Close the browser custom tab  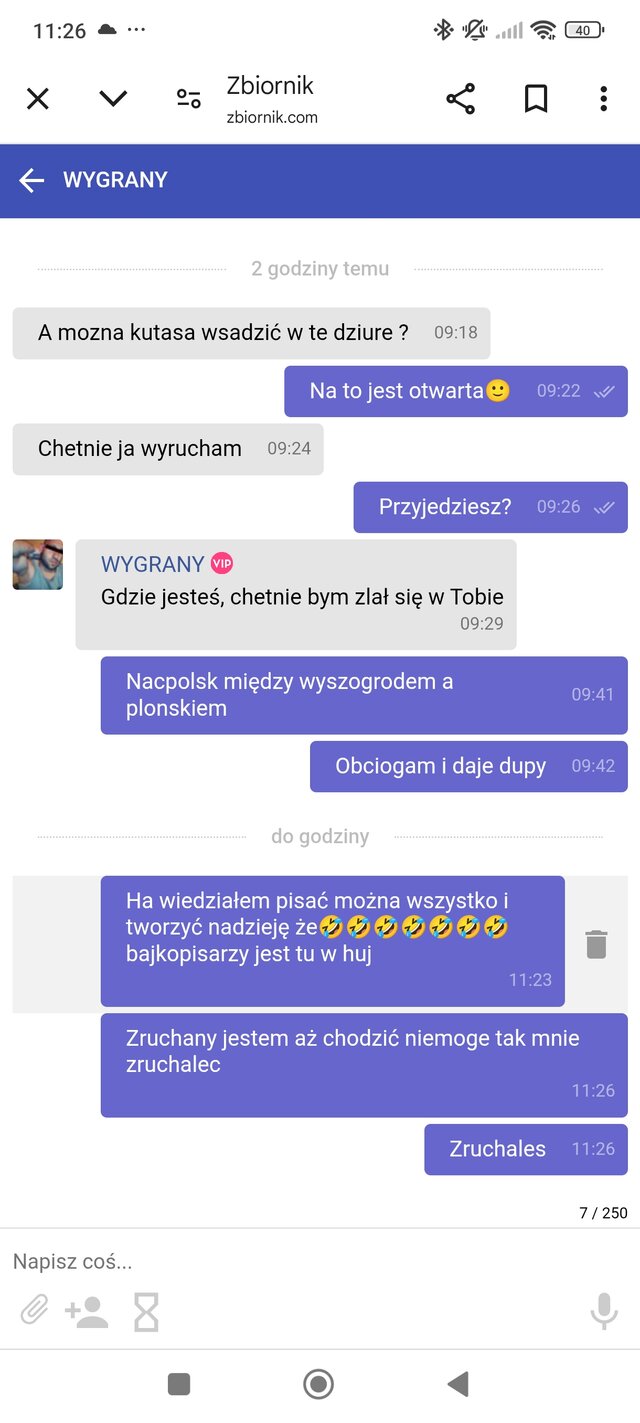point(37,98)
